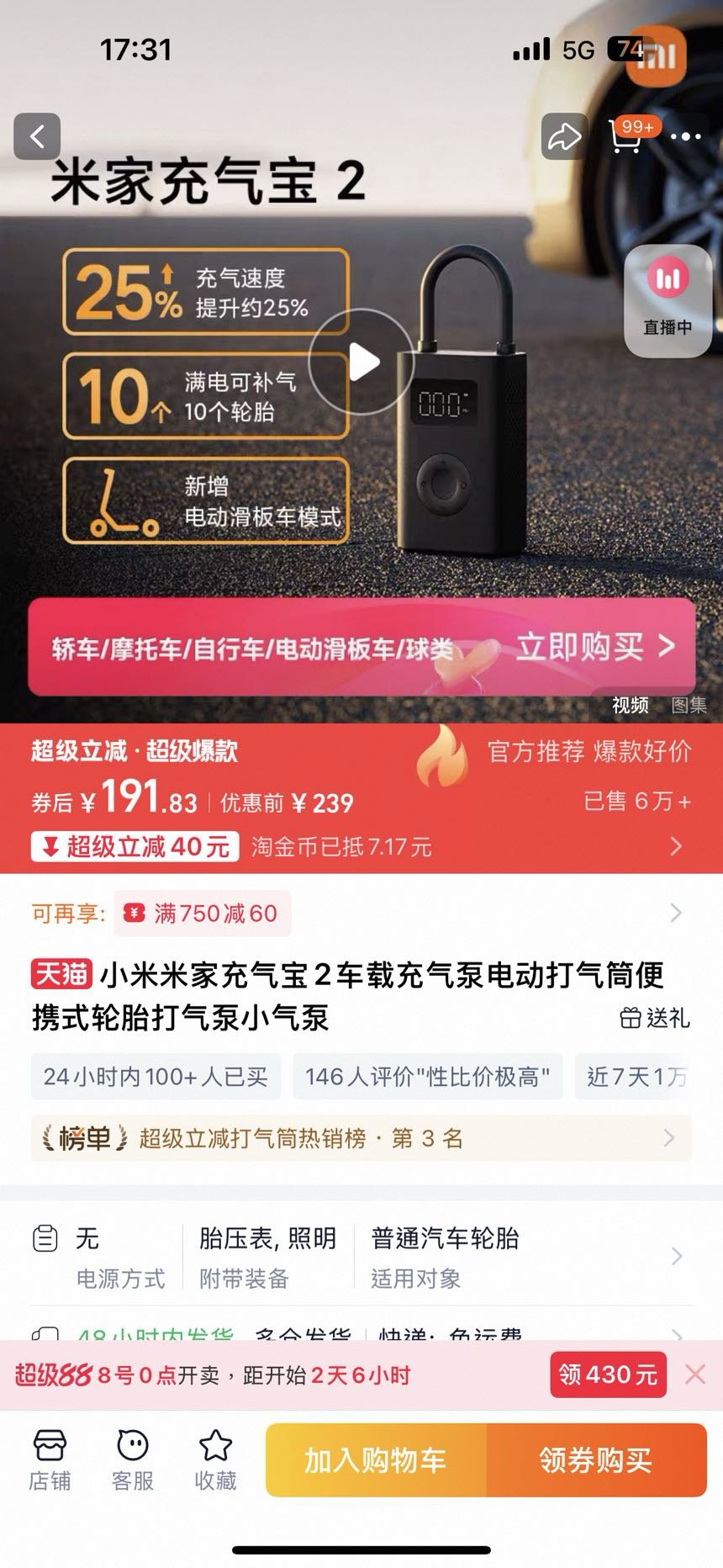Add item to 收藏 favorites
723x1568 pixels.
215,1461
